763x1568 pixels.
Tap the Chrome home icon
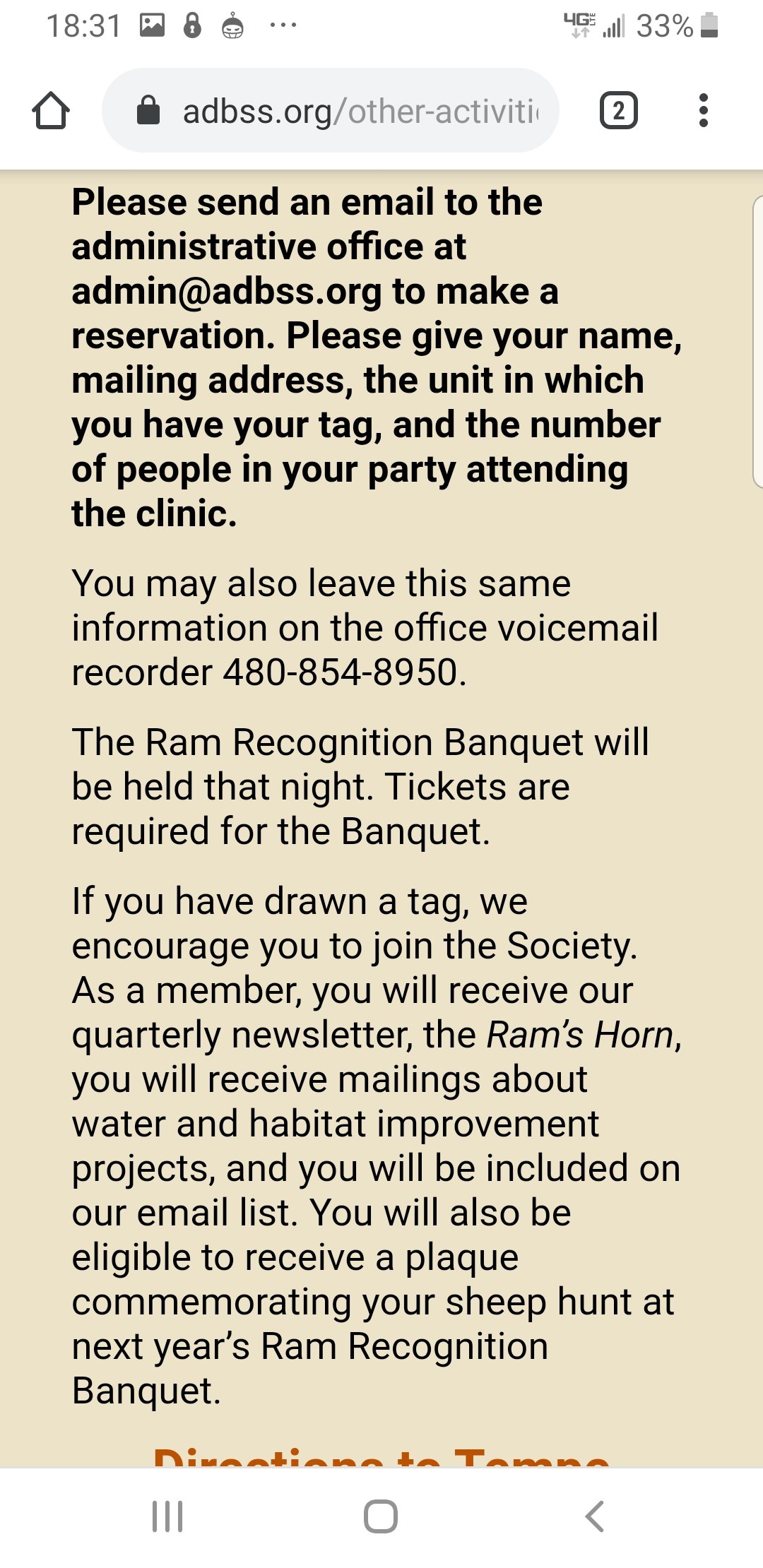pyautogui.click(x=51, y=111)
